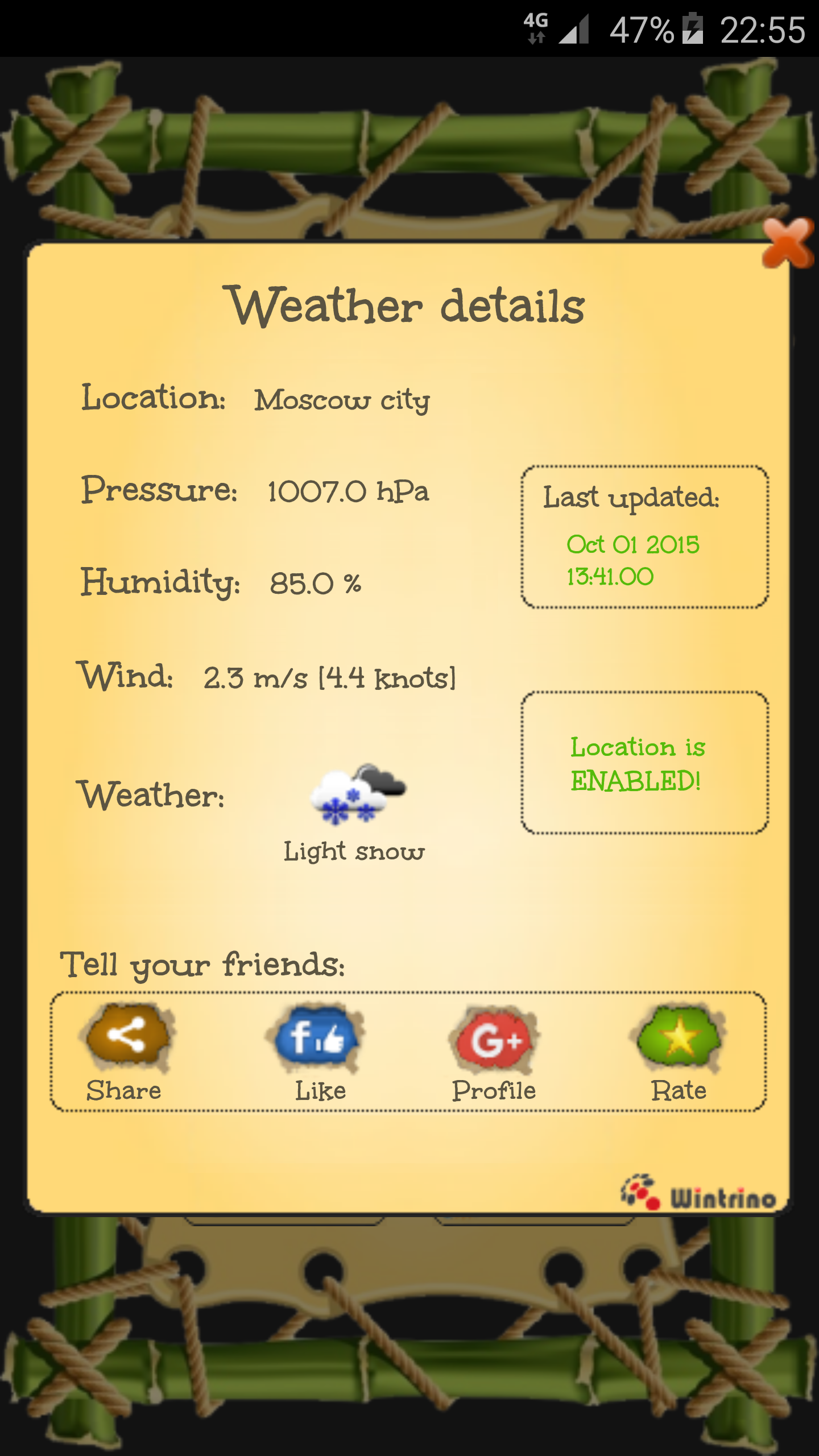
Task: Select the Moscow city location text
Action: 342,400
